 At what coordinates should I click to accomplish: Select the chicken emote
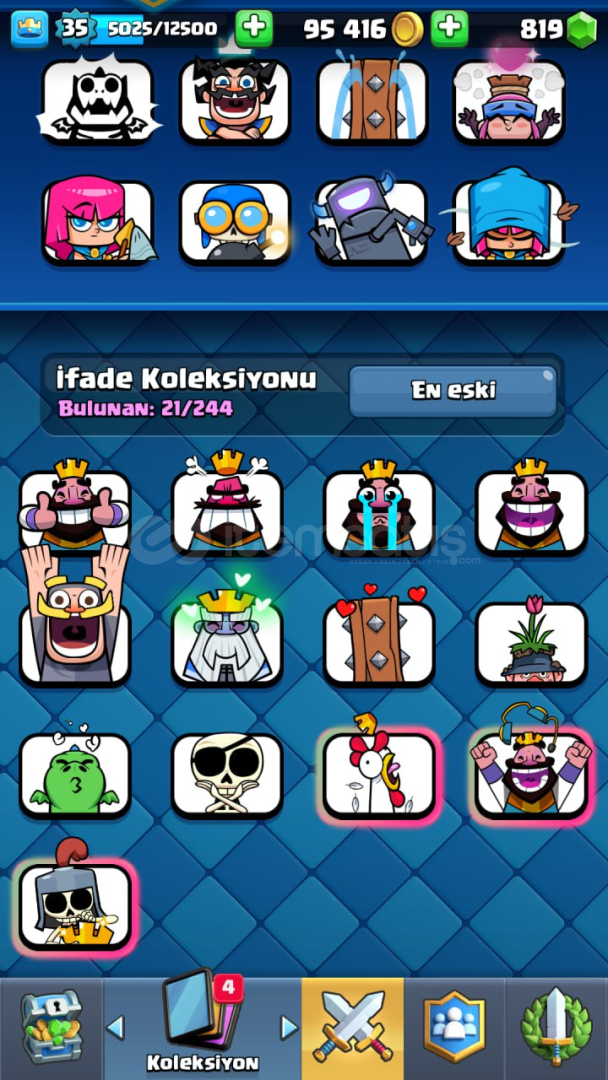(x=379, y=770)
